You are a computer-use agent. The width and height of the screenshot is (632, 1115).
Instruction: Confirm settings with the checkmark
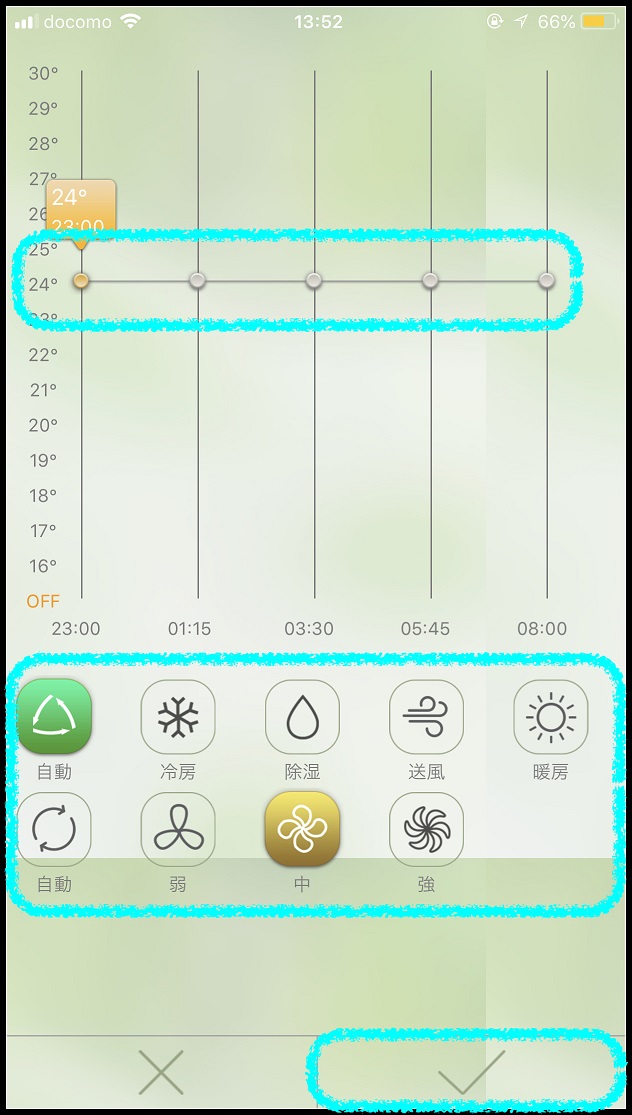tap(471, 1072)
